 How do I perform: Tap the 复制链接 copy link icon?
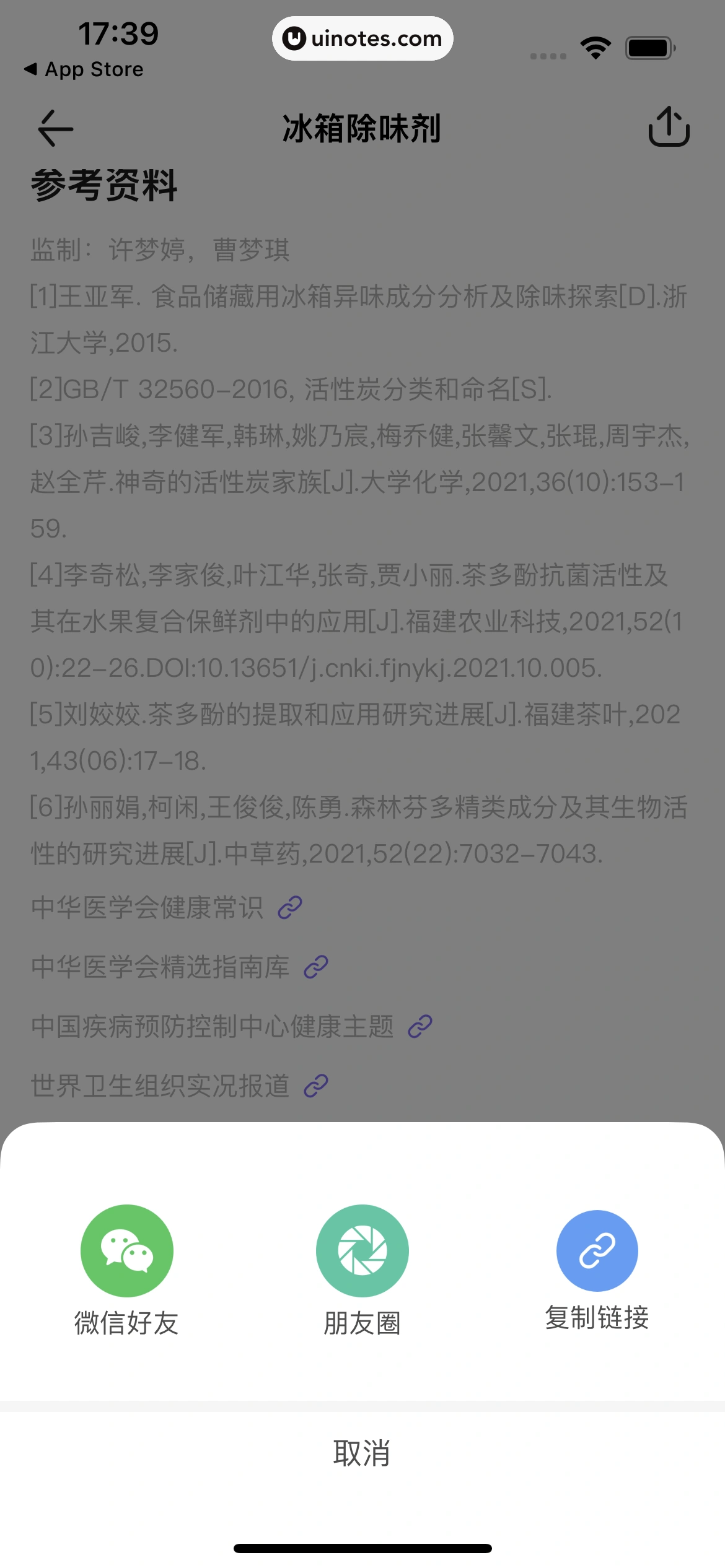(597, 1250)
